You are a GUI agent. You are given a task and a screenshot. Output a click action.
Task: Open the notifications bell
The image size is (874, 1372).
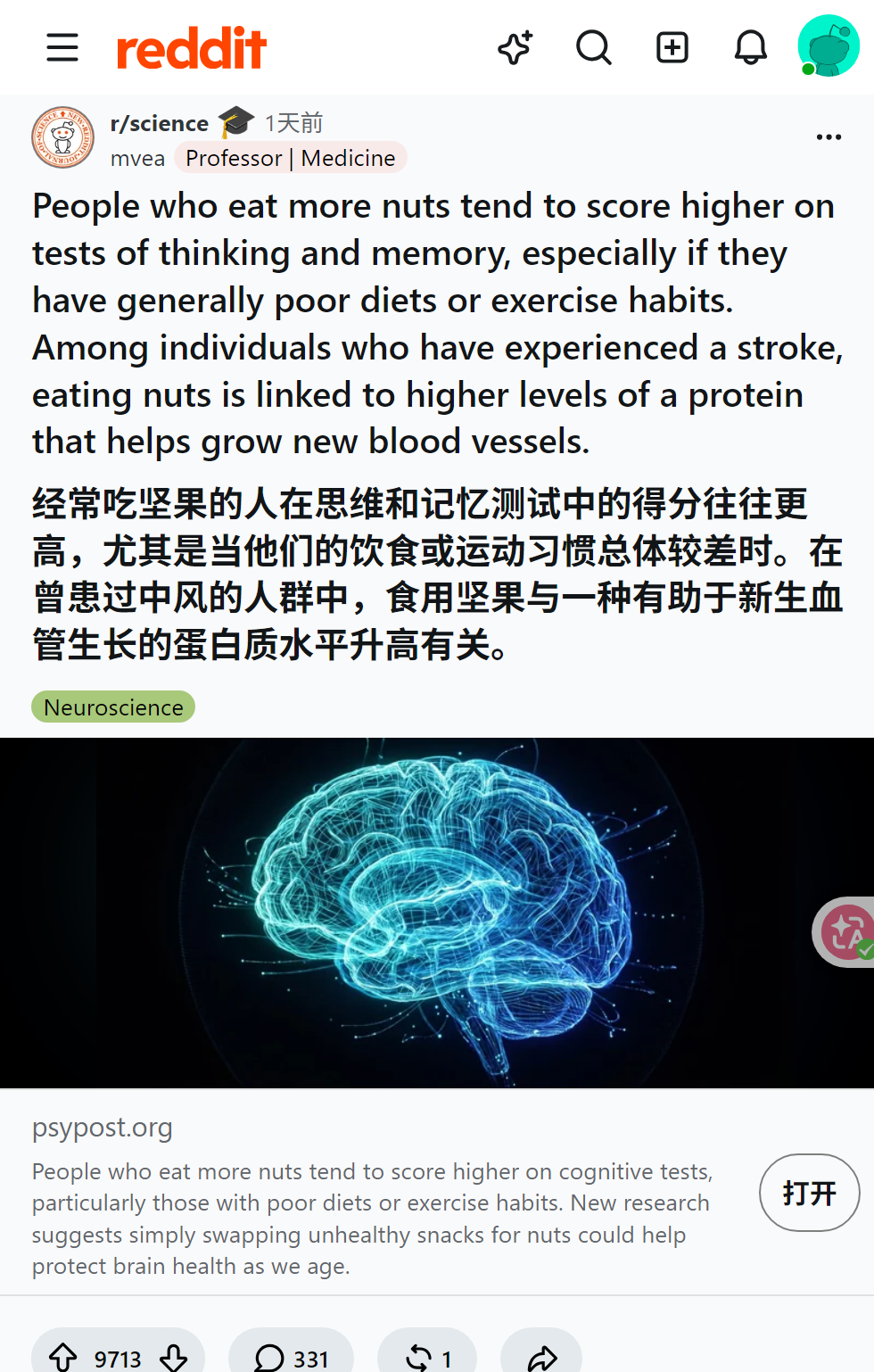coord(751,47)
